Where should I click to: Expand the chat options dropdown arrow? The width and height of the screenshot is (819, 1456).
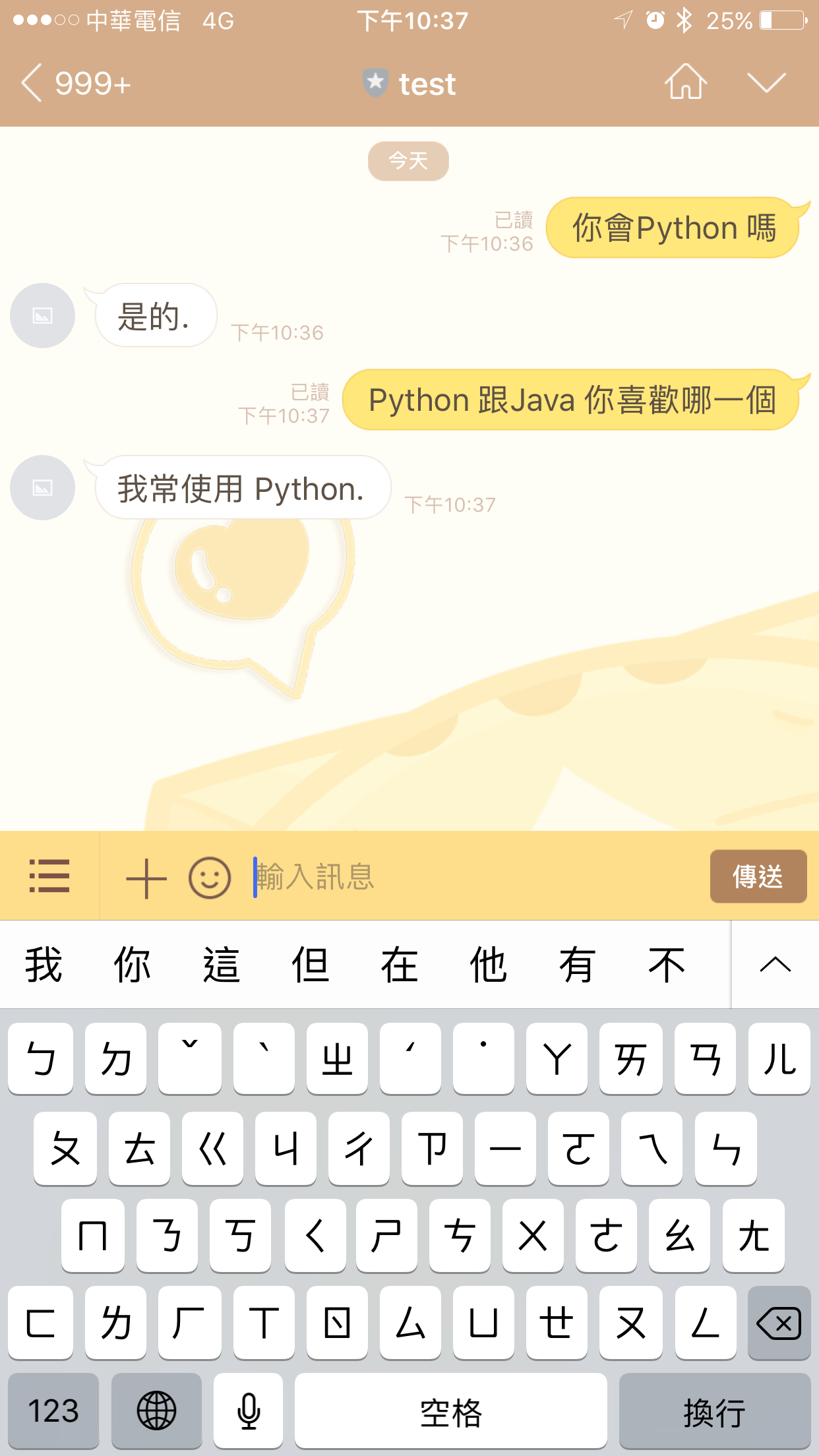pyautogui.click(x=766, y=83)
